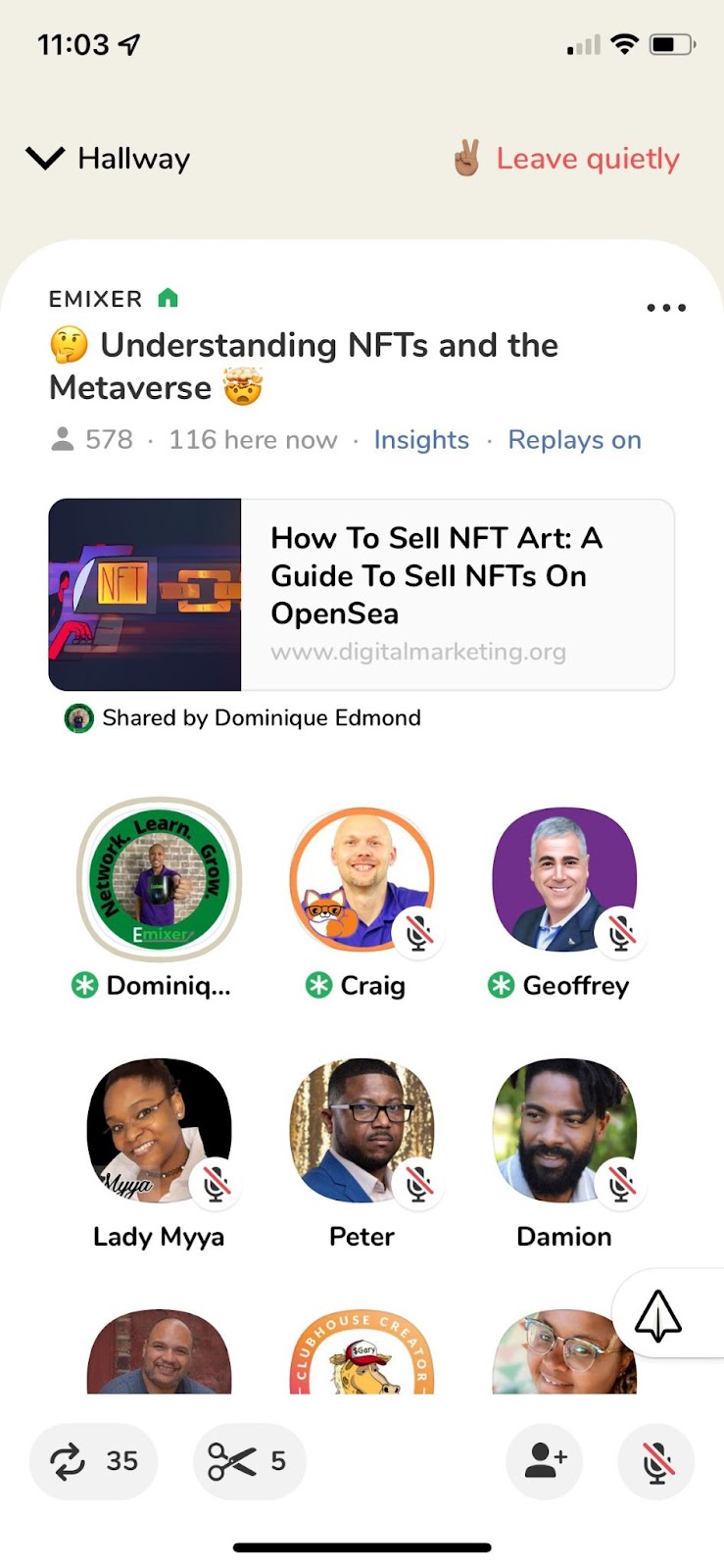View Damion's speaker profile
Screen dimensions: 724x1568
pyautogui.click(x=564, y=1130)
